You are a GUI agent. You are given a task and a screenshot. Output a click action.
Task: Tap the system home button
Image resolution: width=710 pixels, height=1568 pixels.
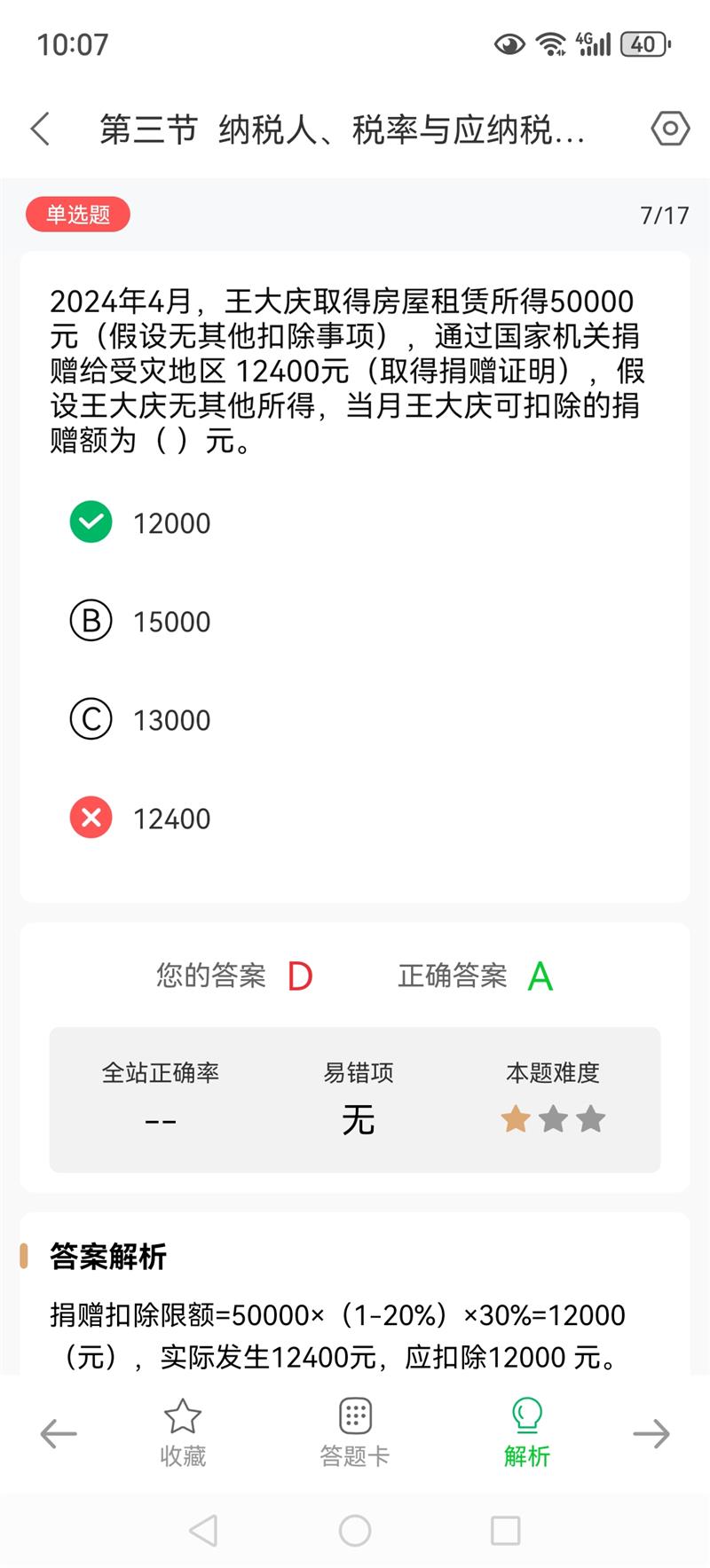click(355, 1530)
